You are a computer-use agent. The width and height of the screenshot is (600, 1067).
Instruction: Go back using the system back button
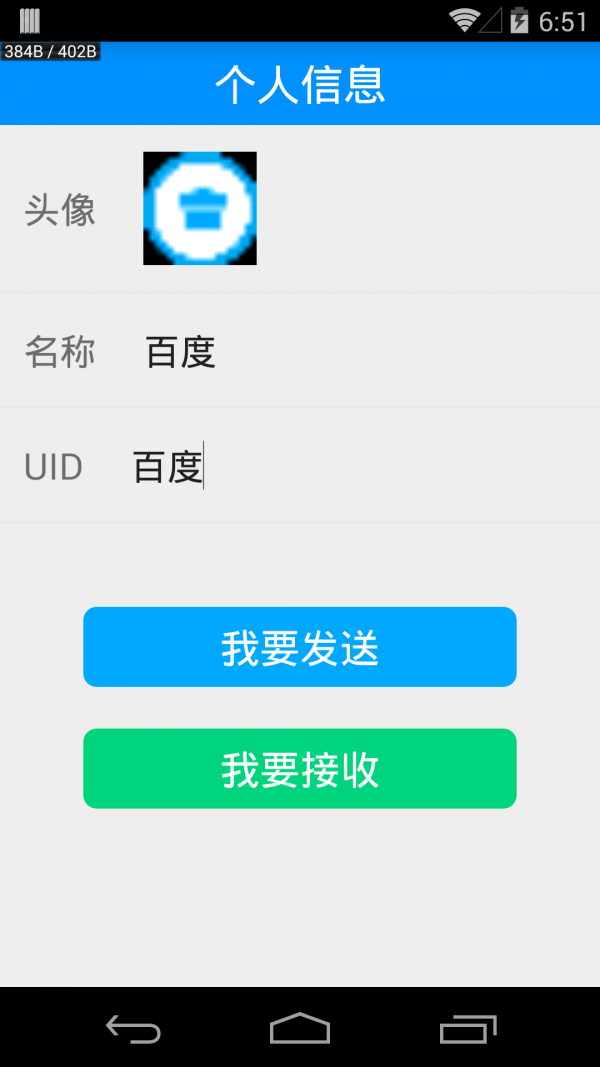133,1028
